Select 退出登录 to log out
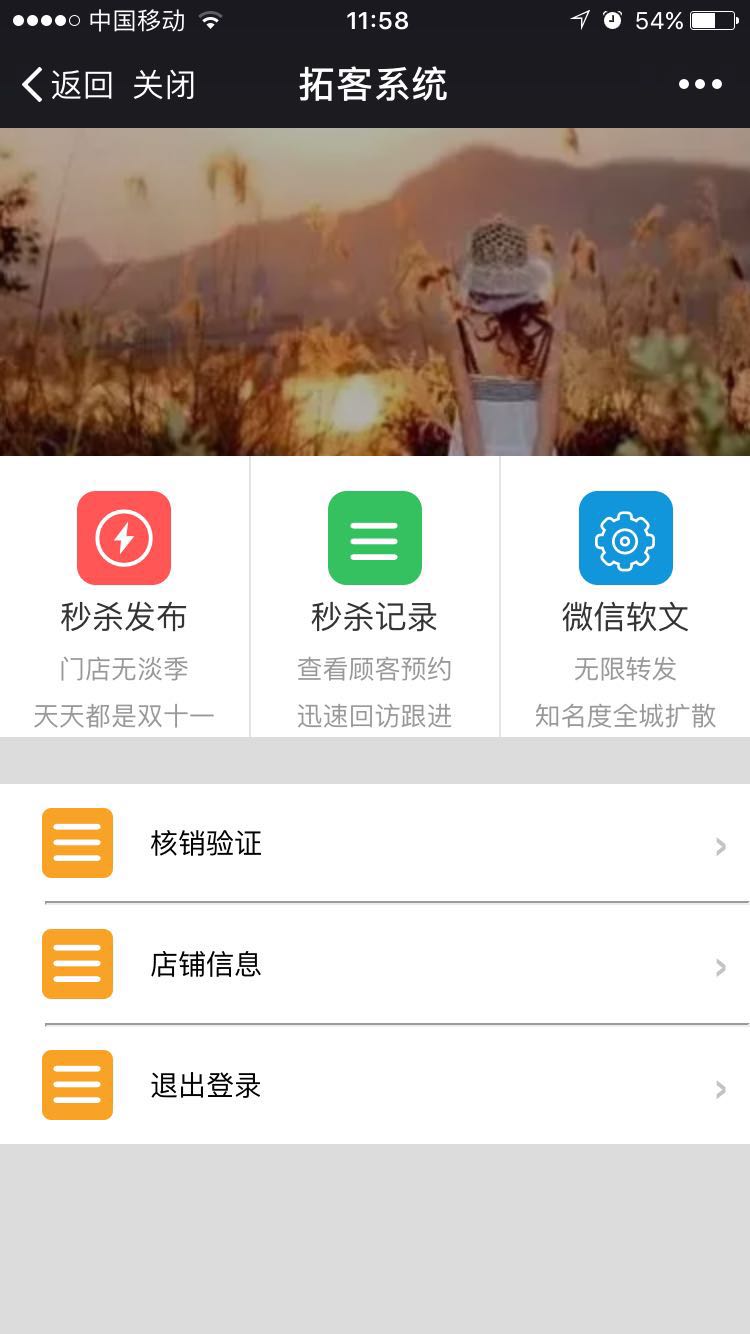This screenshot has width=750, height=1334. [375, 1085]
